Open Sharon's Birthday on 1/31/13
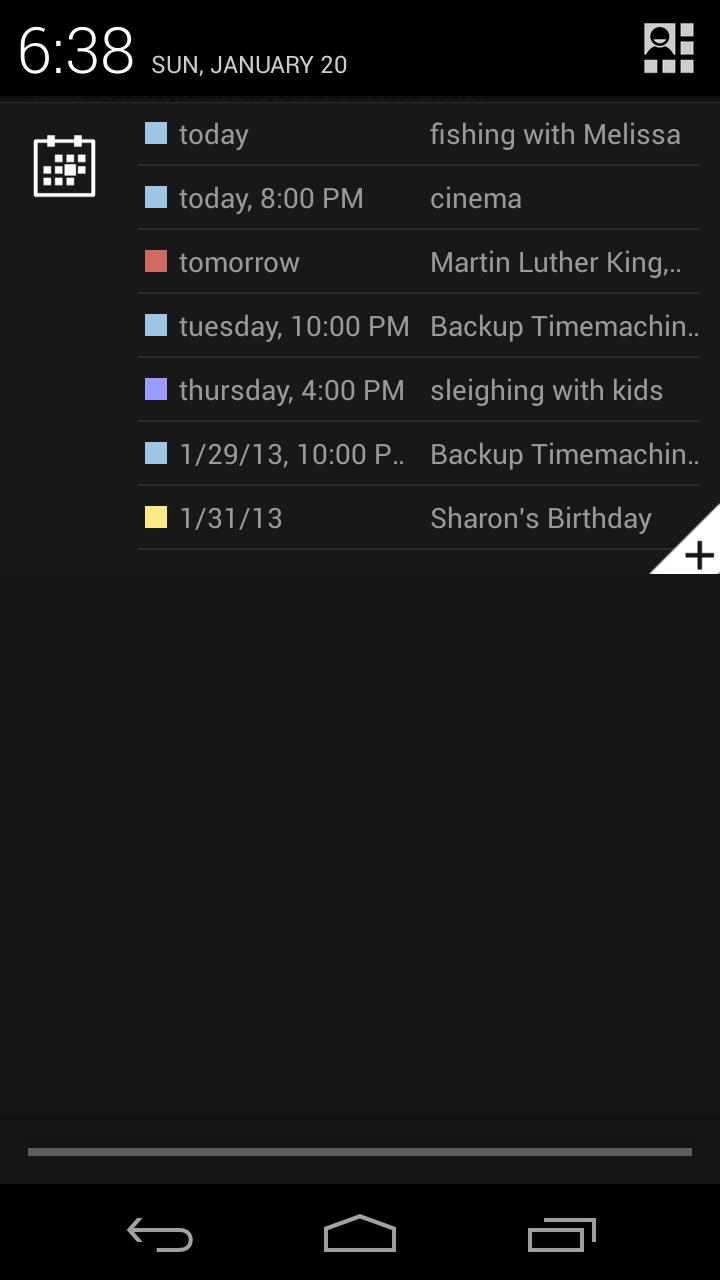720x1280 pixels. [430, 518]
